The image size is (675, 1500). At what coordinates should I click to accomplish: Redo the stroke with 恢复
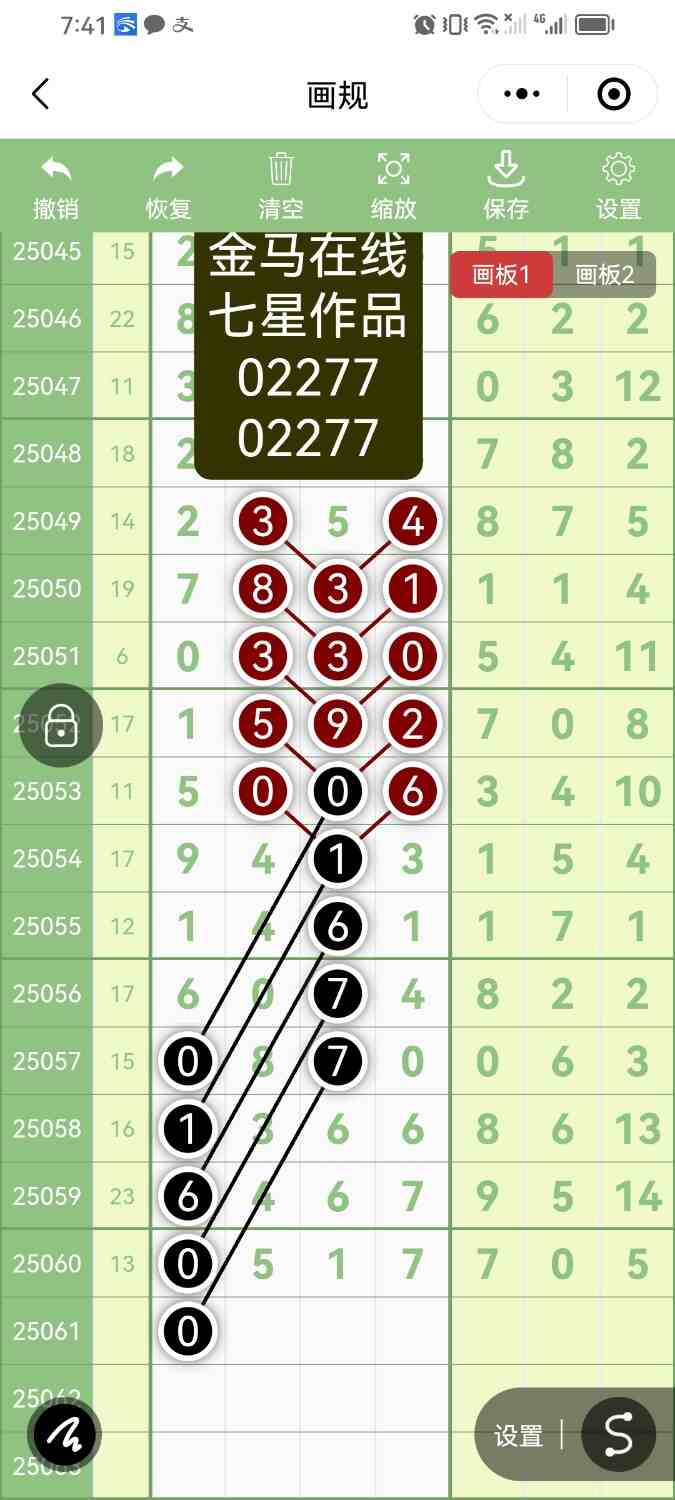tap(168, 187)
